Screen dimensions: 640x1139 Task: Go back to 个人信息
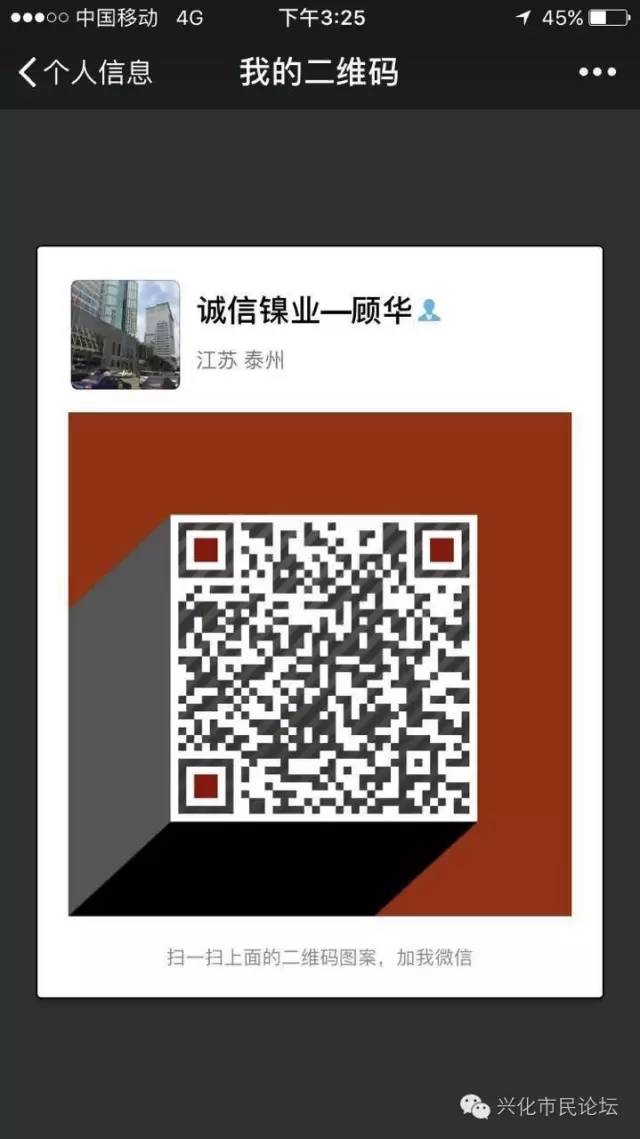tap(84, 72)
